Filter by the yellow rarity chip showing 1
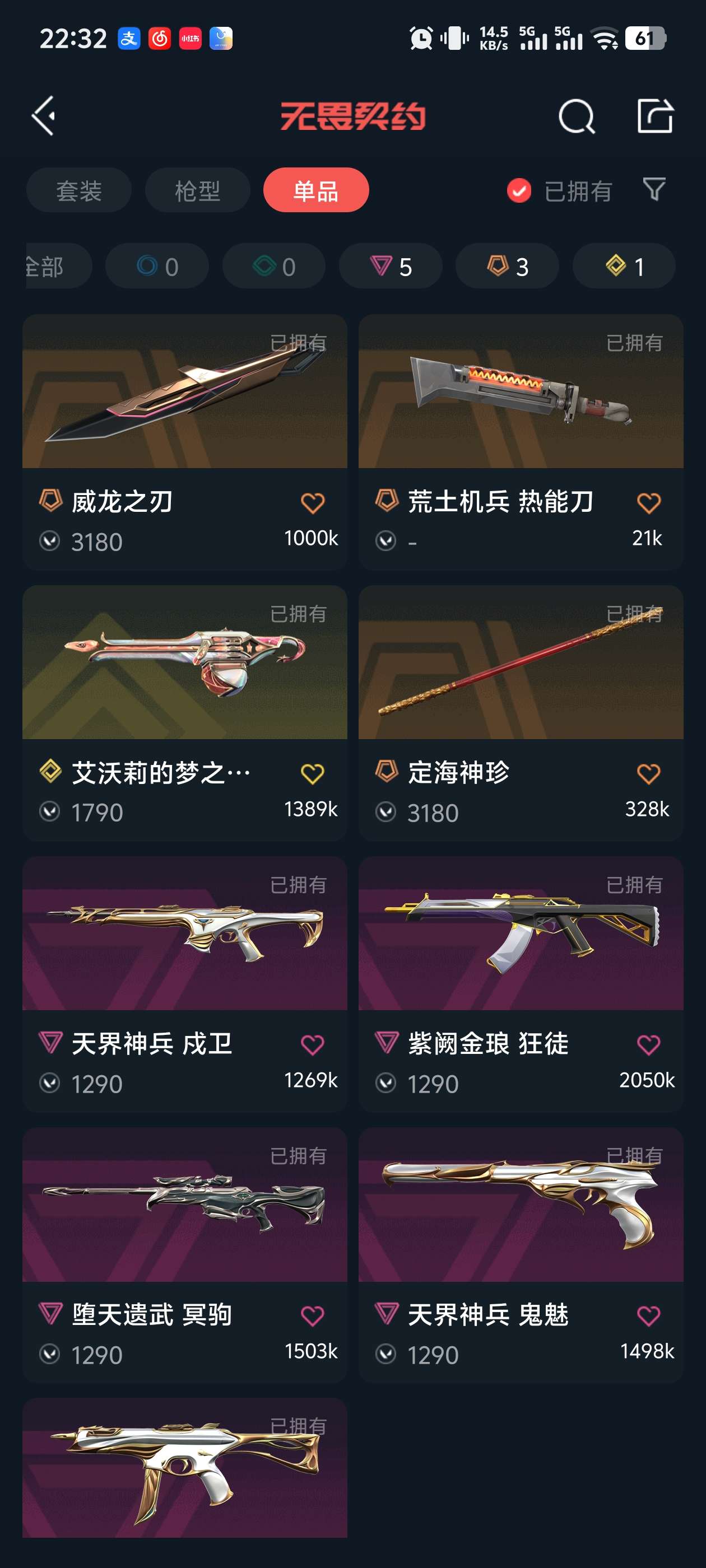This screenshot has width=706, height=1568. 624,266
